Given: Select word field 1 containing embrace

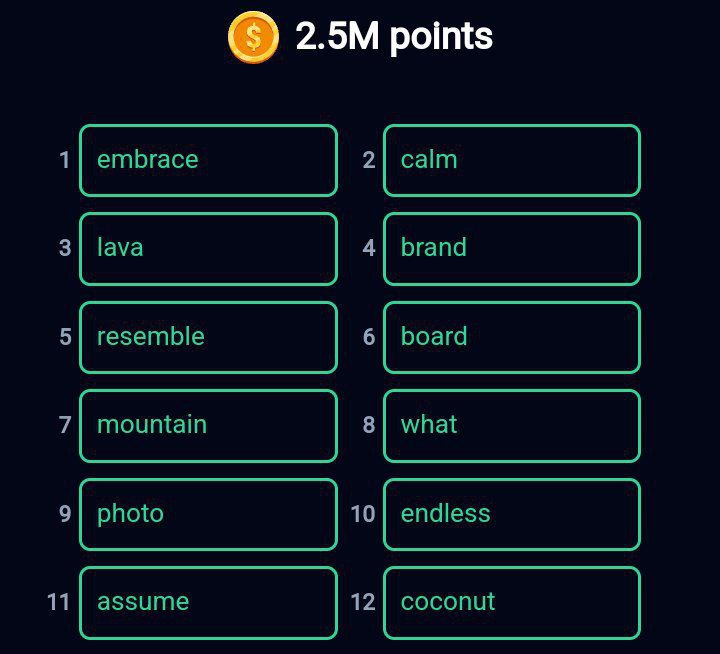Looking at the screenshot, I should 208,160.
